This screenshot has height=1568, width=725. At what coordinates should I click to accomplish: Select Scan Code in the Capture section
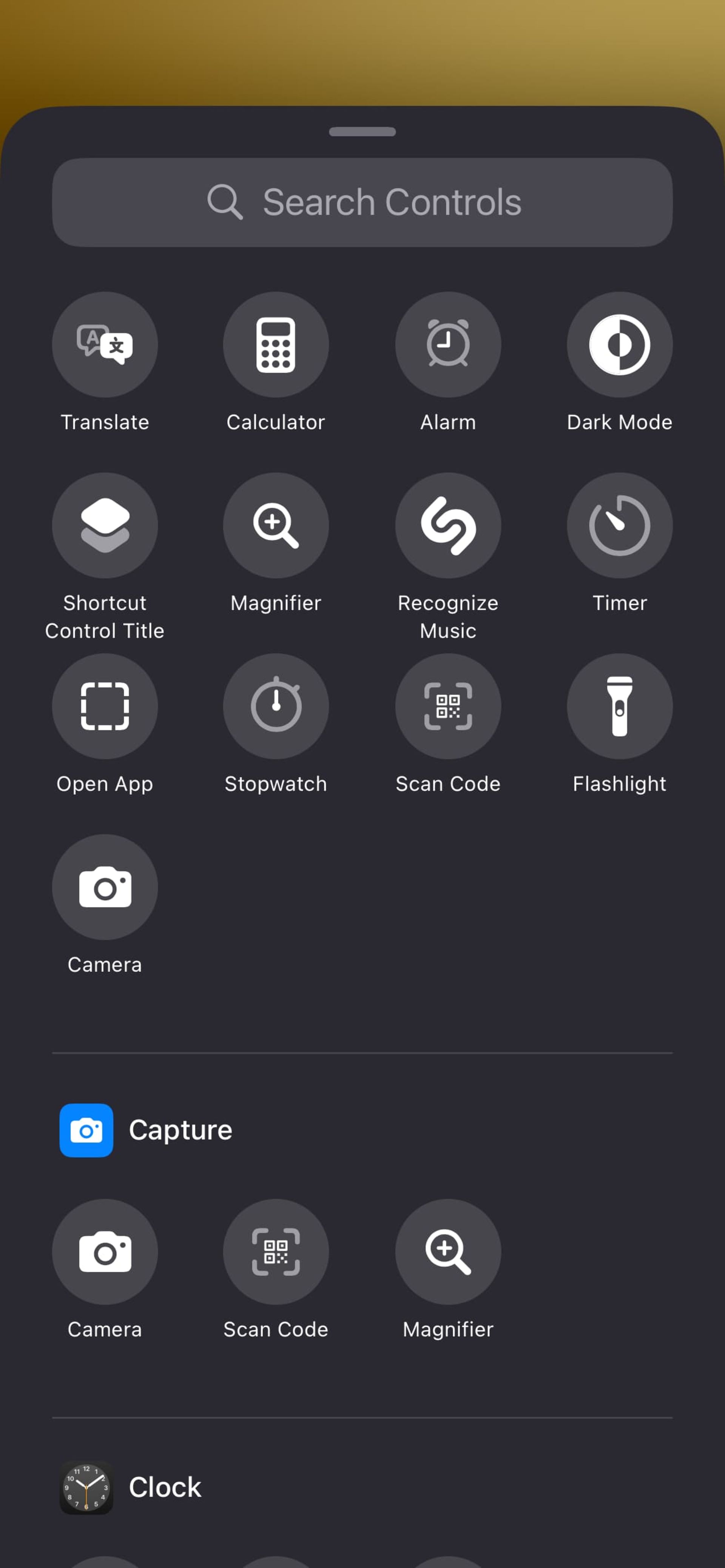pyautogui.click(x=276, y=1251)
